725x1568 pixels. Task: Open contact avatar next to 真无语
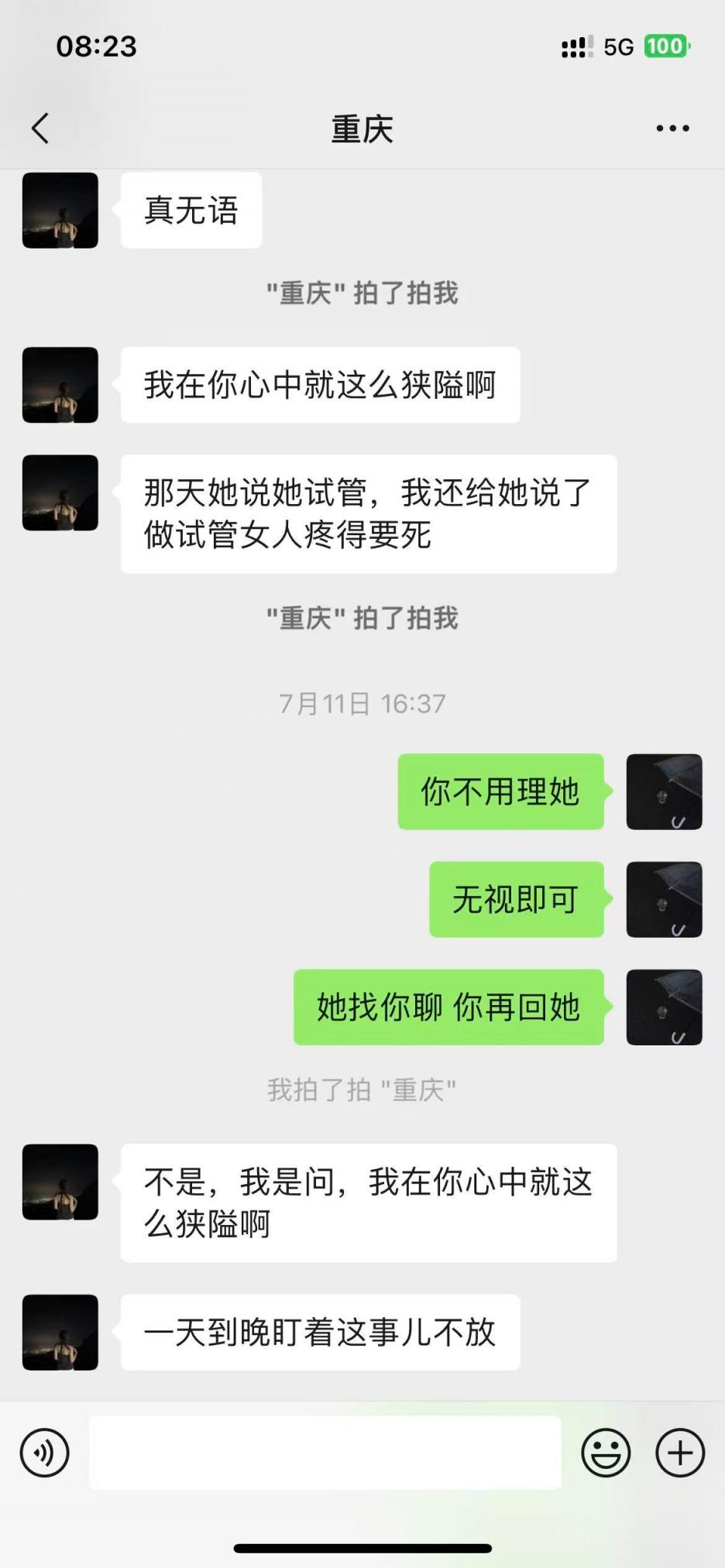[60, 211]
